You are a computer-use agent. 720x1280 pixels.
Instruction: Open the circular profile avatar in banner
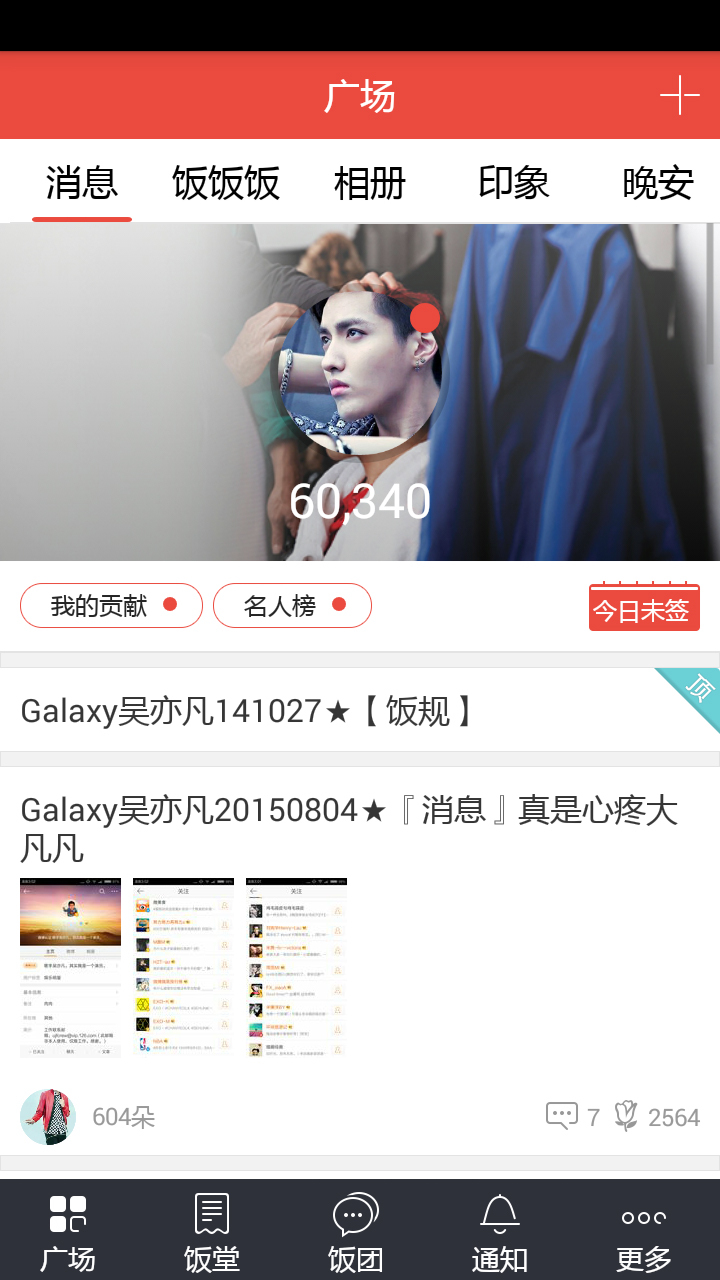[x=360, y=372]
